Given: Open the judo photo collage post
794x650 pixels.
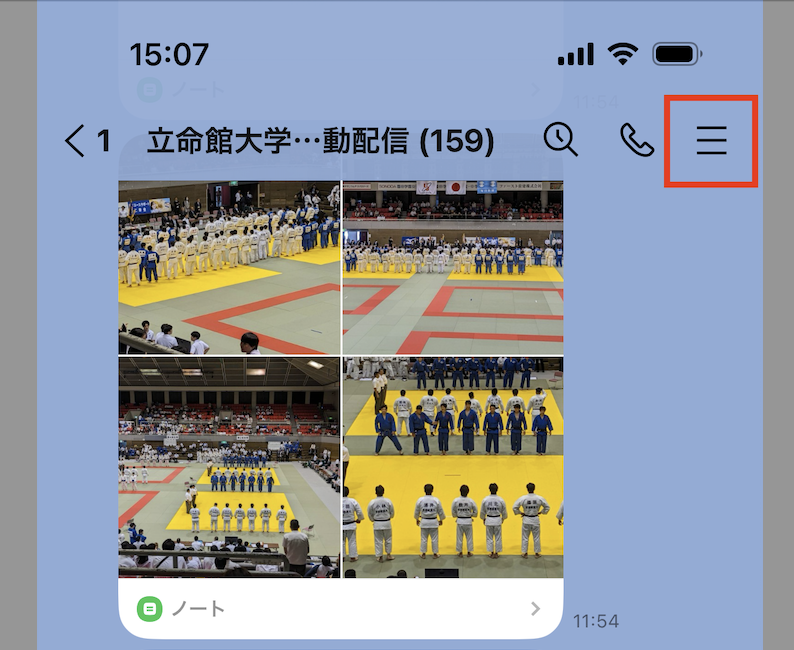Looking at the screenshot, I should (340, 378).
